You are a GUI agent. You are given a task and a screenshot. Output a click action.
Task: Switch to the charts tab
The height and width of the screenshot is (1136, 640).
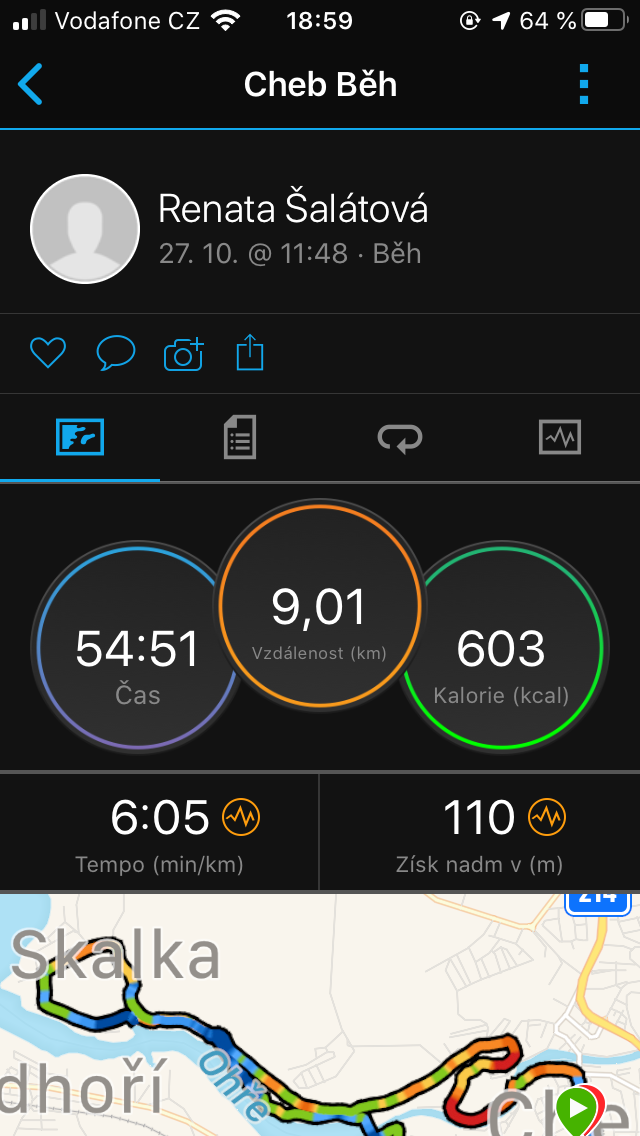click(560, 438)
